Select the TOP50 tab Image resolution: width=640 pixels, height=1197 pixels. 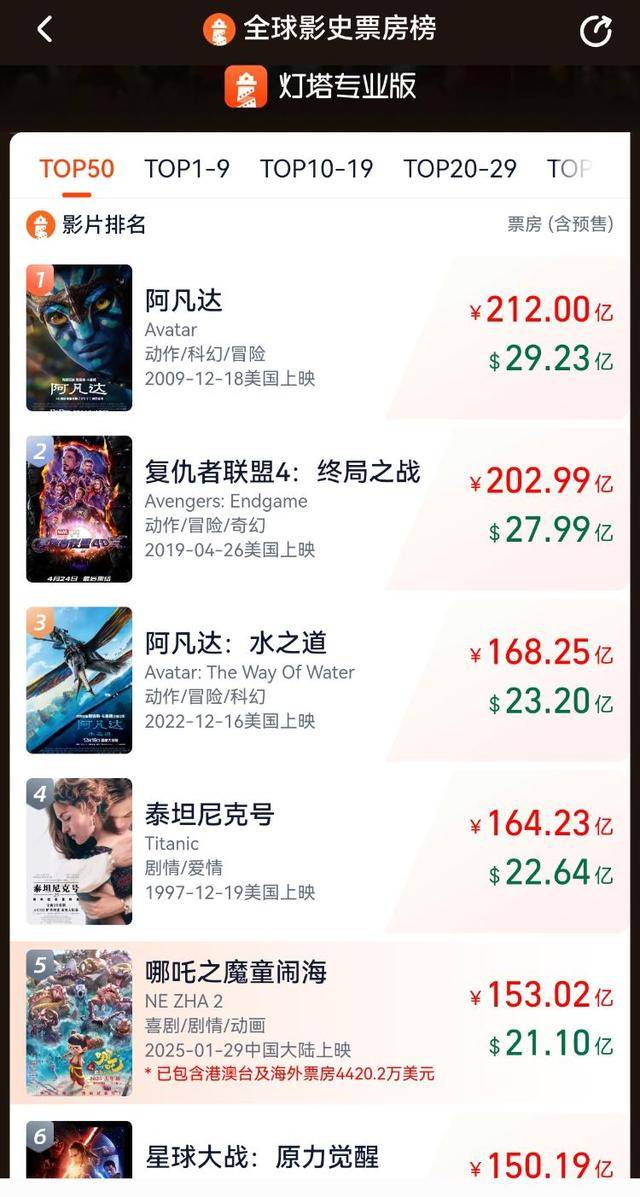click(x=77, y=169)
